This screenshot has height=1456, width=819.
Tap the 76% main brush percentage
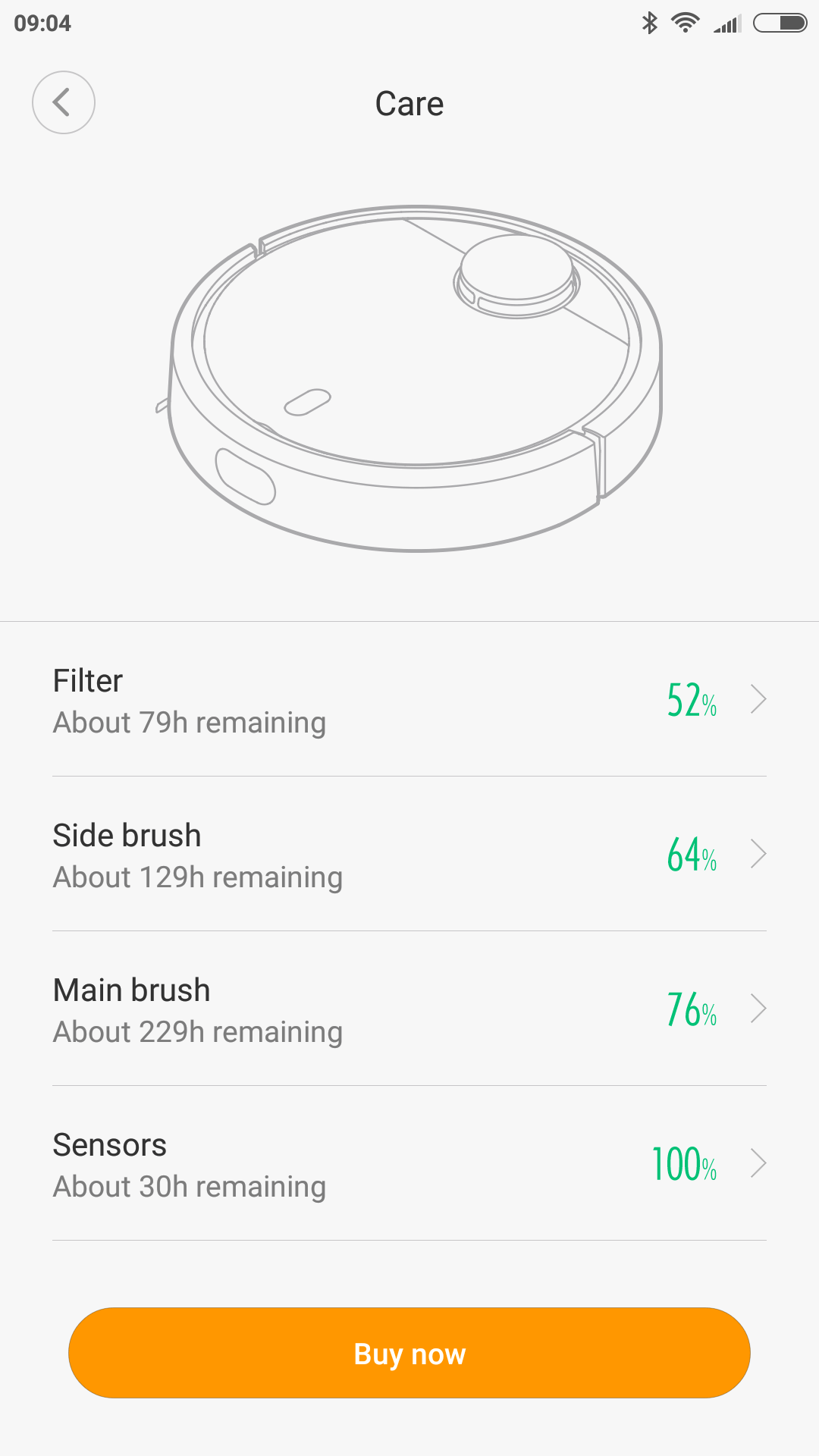pyautogui.click(x=690, y=1009)
